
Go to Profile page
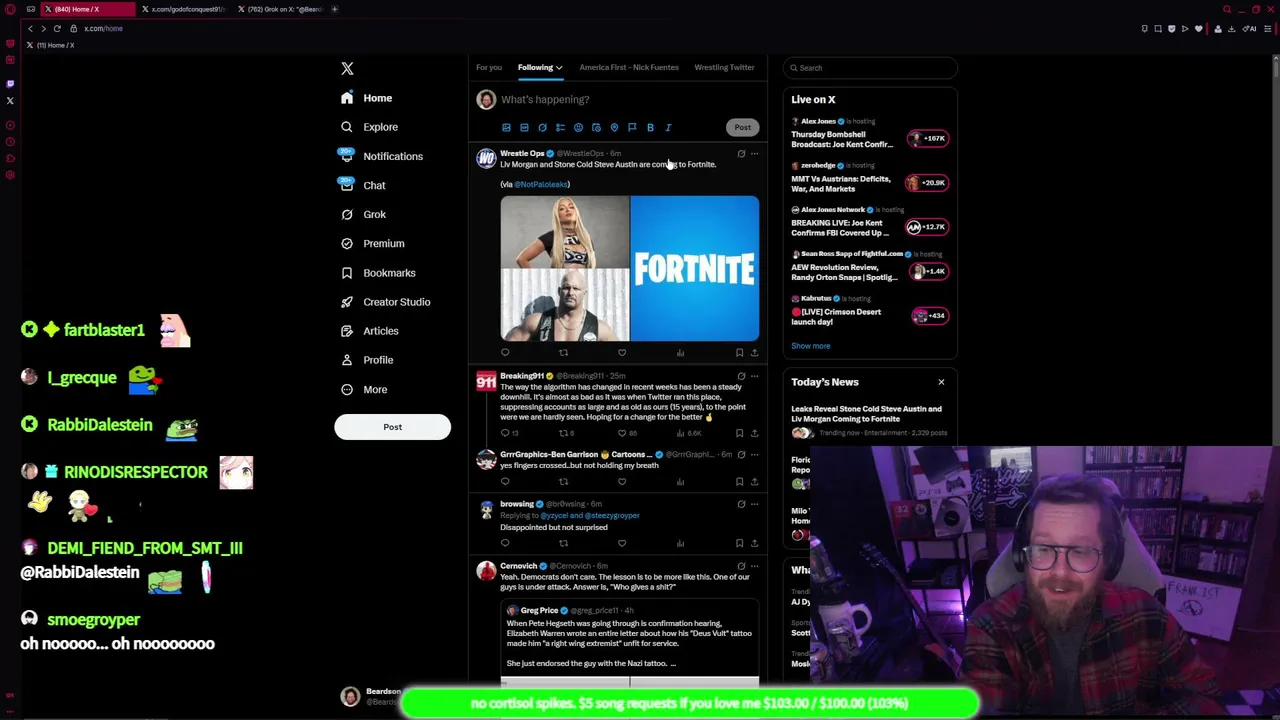click(377, 360)
